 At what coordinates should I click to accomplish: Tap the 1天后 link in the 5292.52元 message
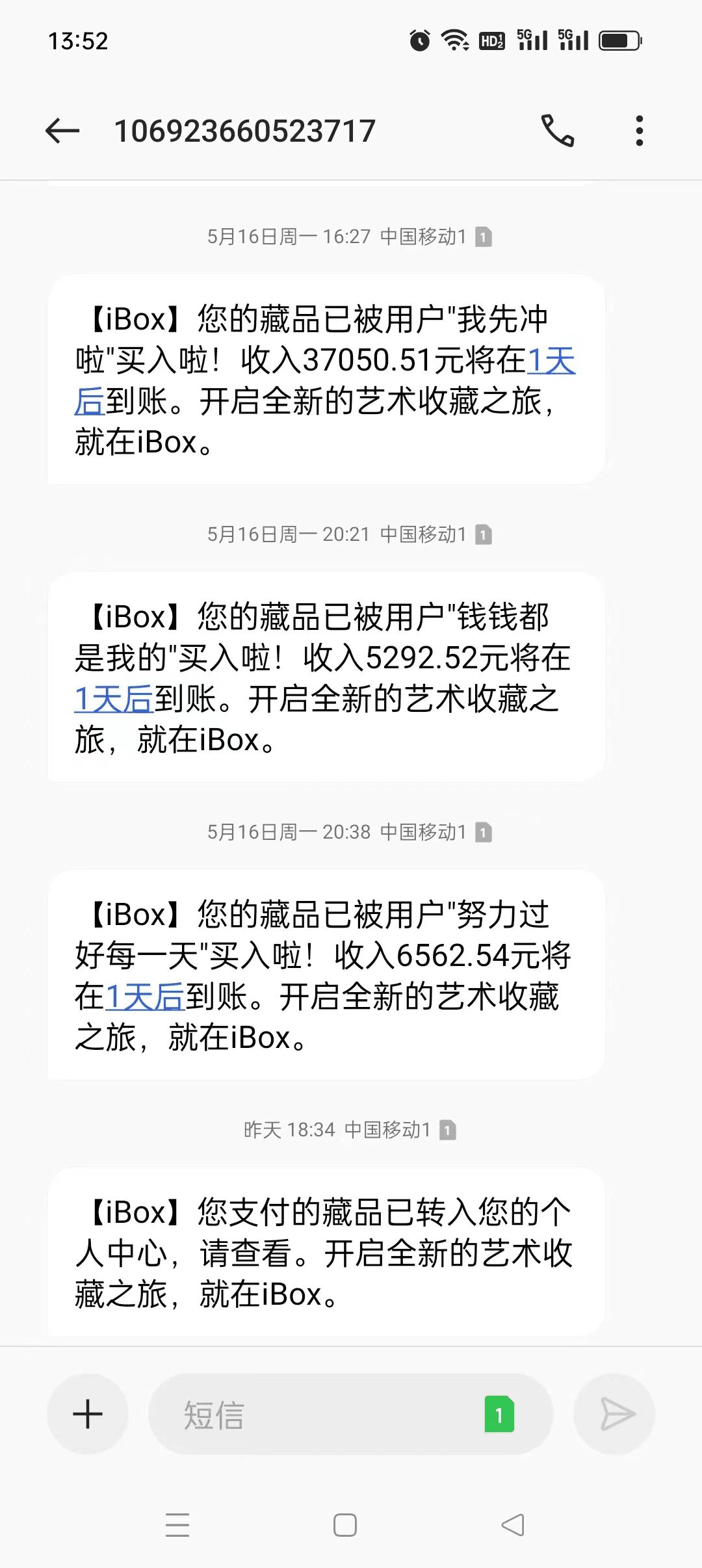tap(114, 699)
